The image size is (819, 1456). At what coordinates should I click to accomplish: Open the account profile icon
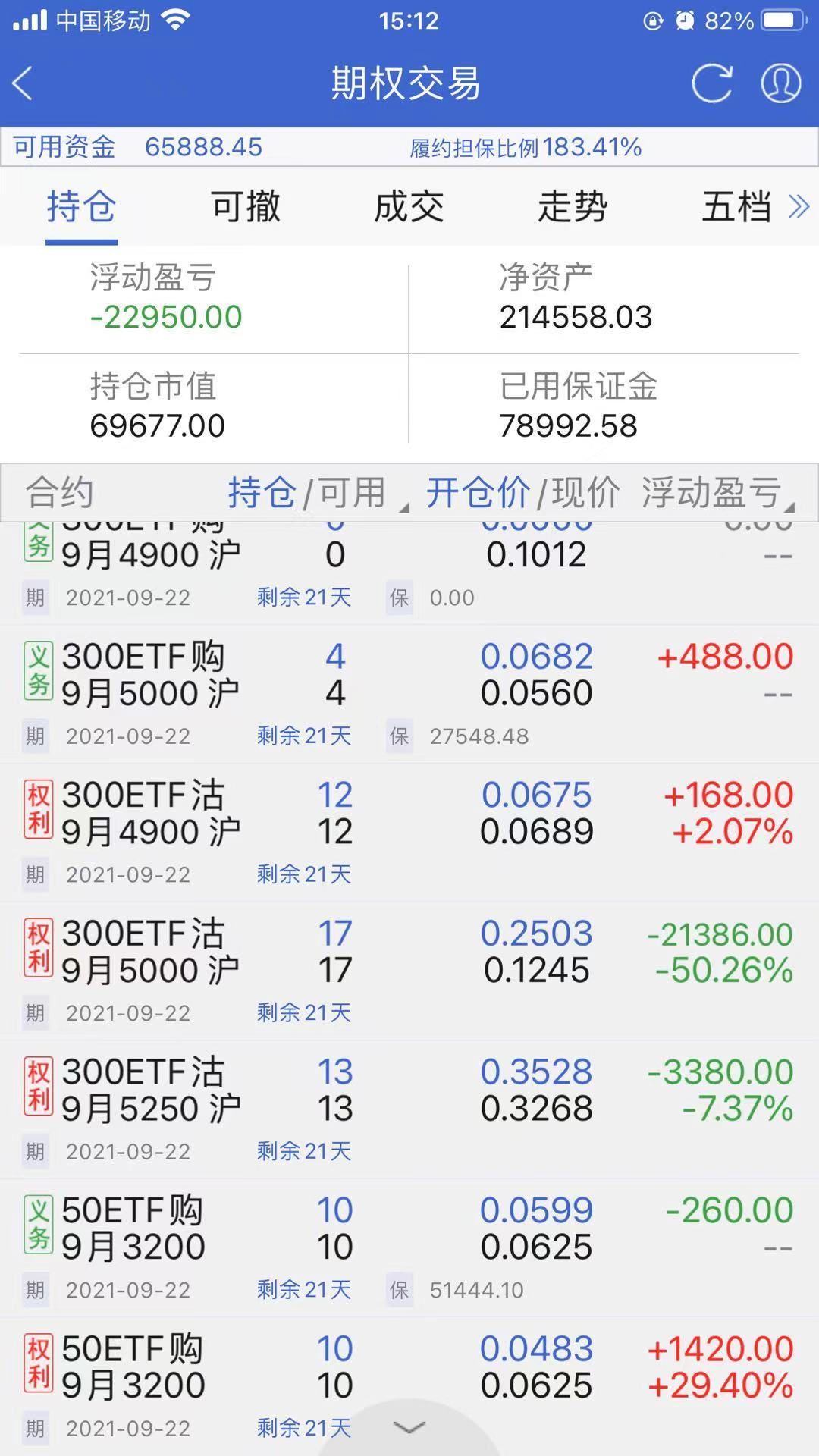(x=780, y=83)
